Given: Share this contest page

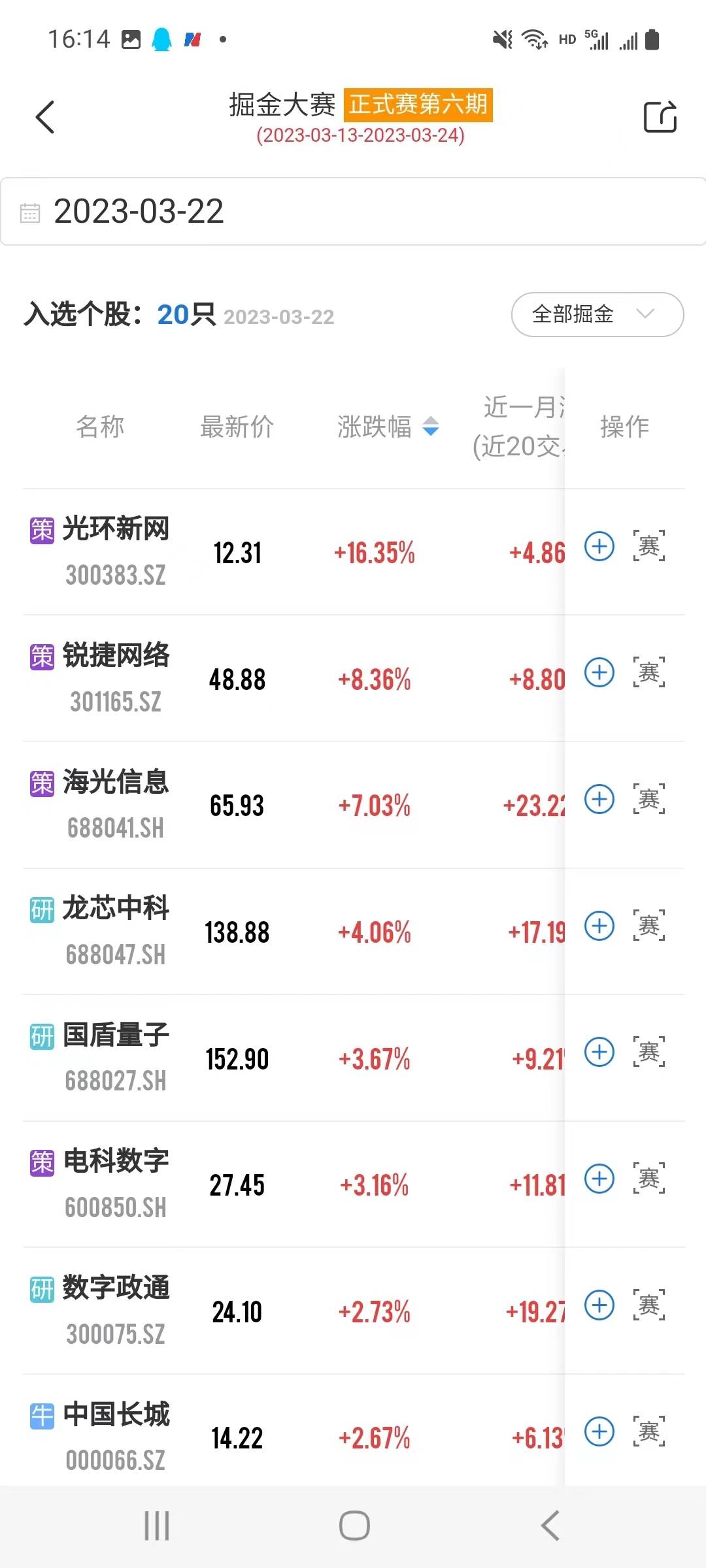Looking at the screenshot, I should click(660, 118).
